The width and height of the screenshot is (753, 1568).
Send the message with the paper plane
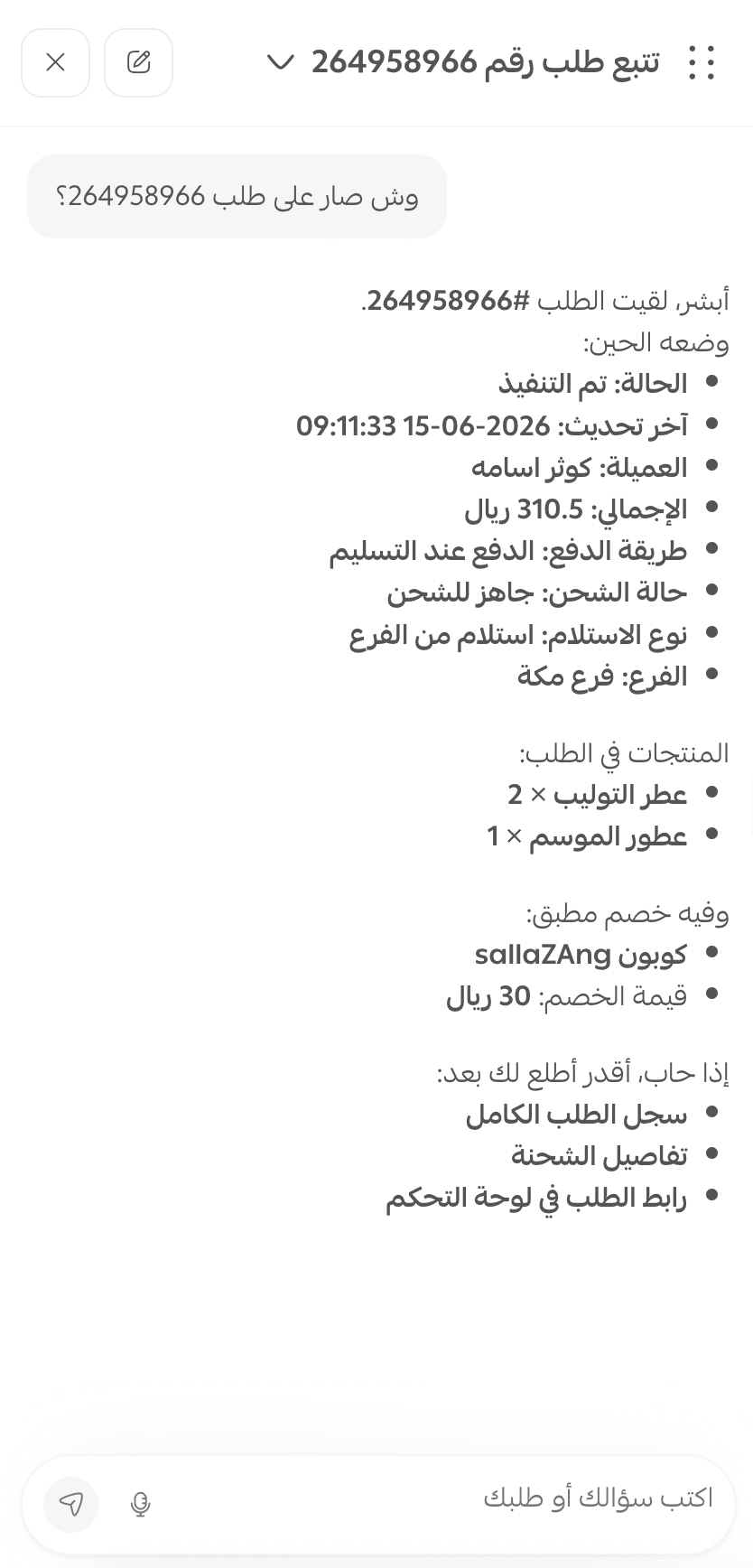(70, 1504)
